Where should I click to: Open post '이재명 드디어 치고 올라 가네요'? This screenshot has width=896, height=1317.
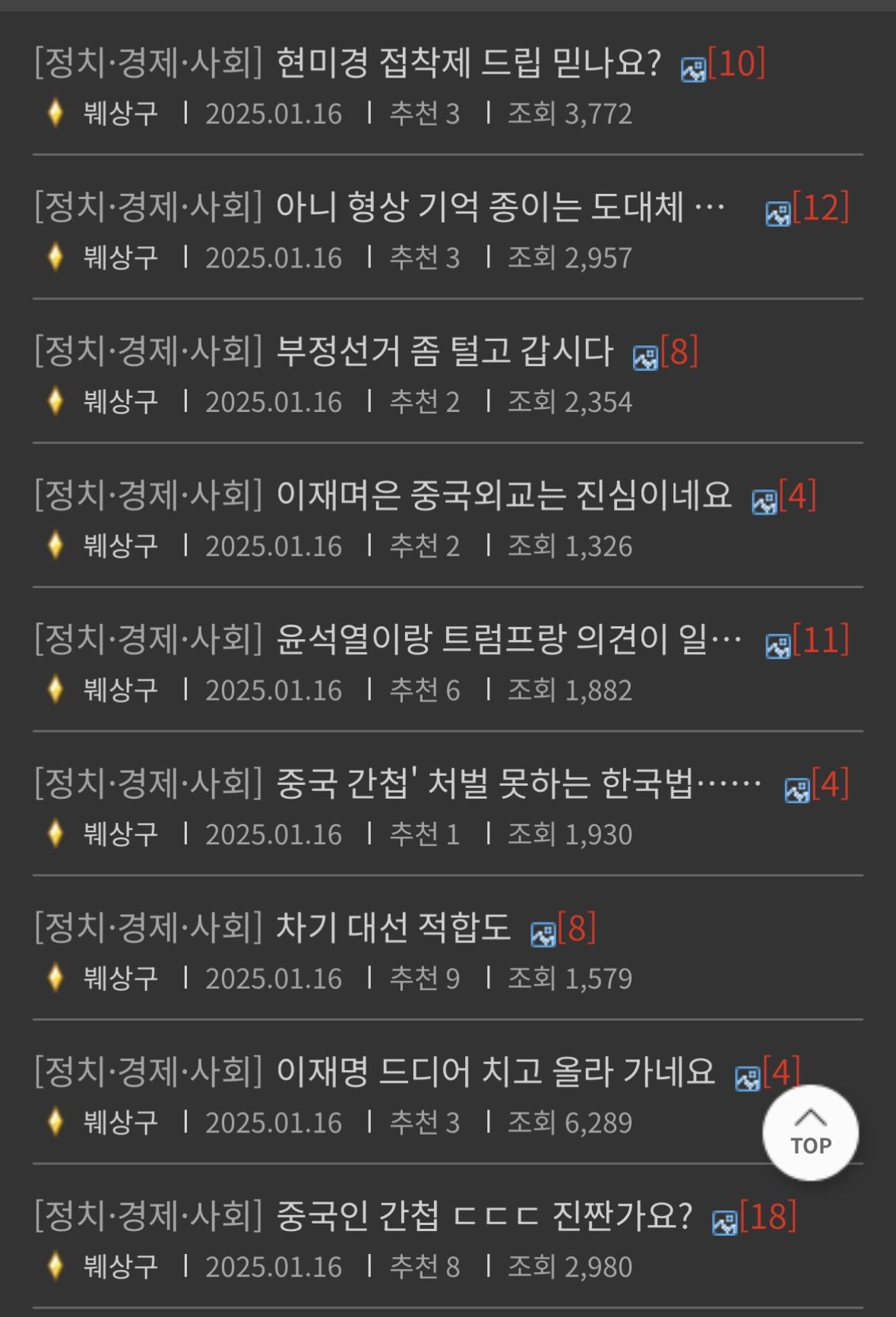tap(495, 1072)
